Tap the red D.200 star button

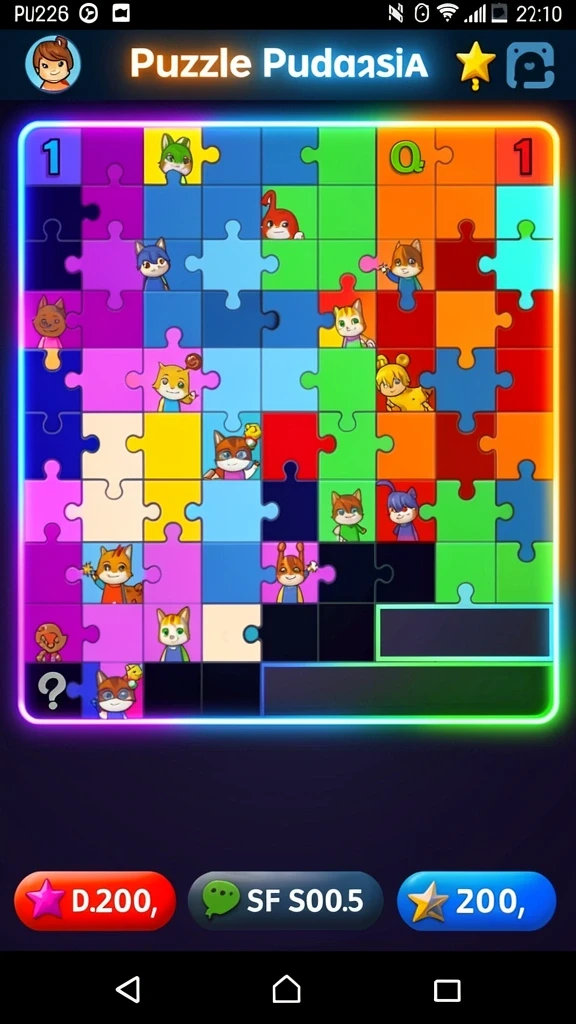(x=95, y=901)
